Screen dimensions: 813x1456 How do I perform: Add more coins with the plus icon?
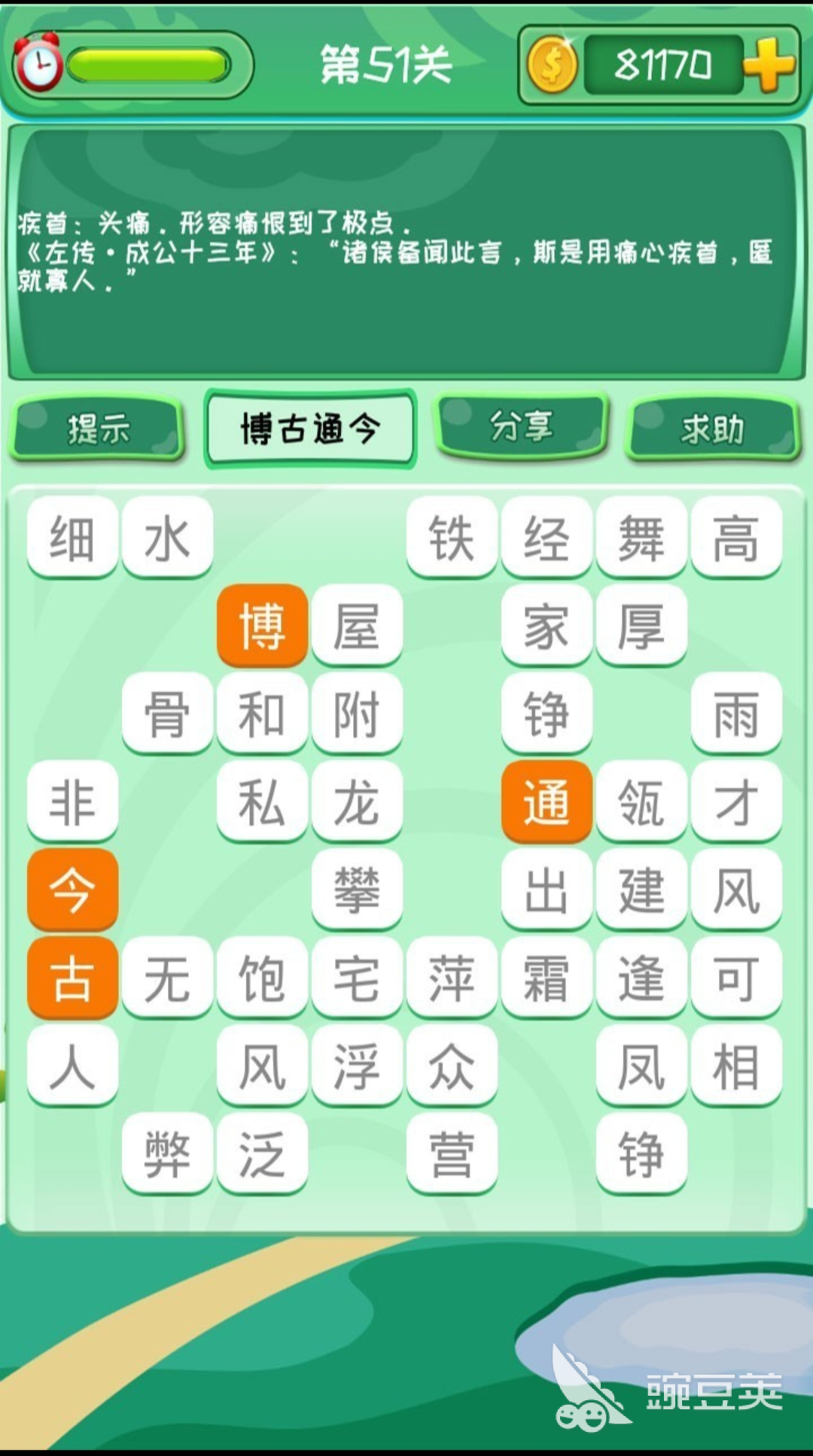(x=769, y=65)
